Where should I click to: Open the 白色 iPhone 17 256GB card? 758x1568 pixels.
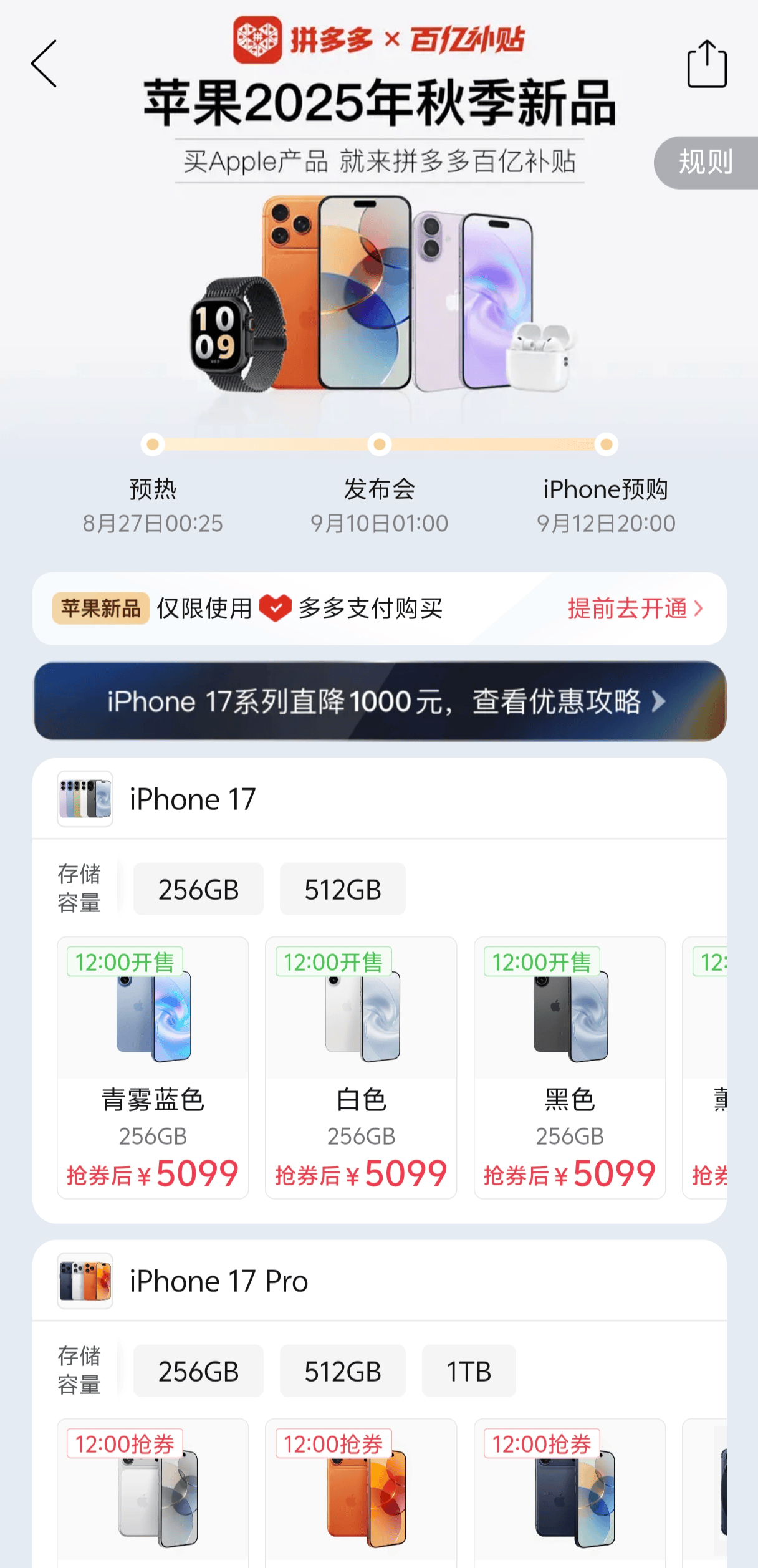pos(361,1067)
